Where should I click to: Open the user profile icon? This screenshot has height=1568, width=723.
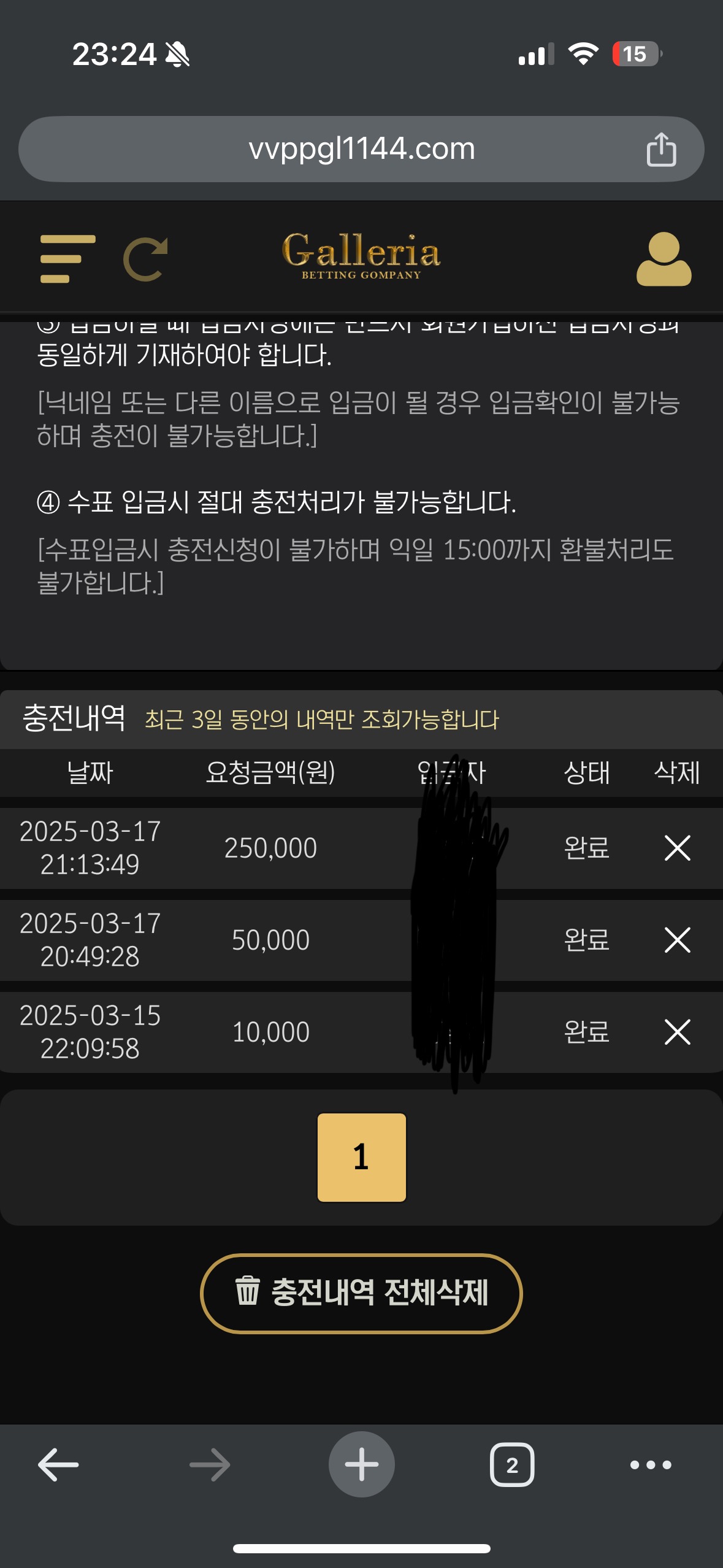(x=664, y=258)
